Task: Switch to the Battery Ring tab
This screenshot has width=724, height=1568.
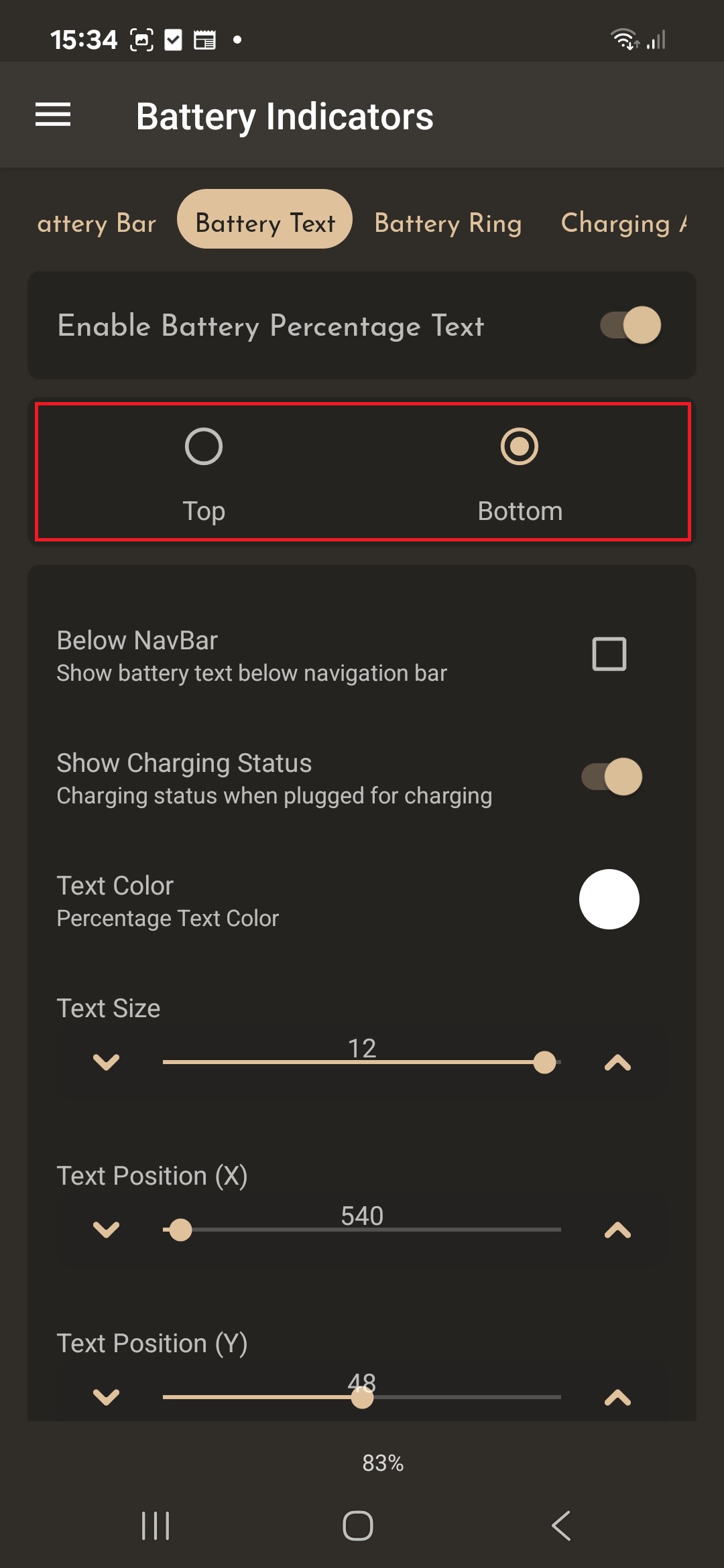Action: [448, 222]
